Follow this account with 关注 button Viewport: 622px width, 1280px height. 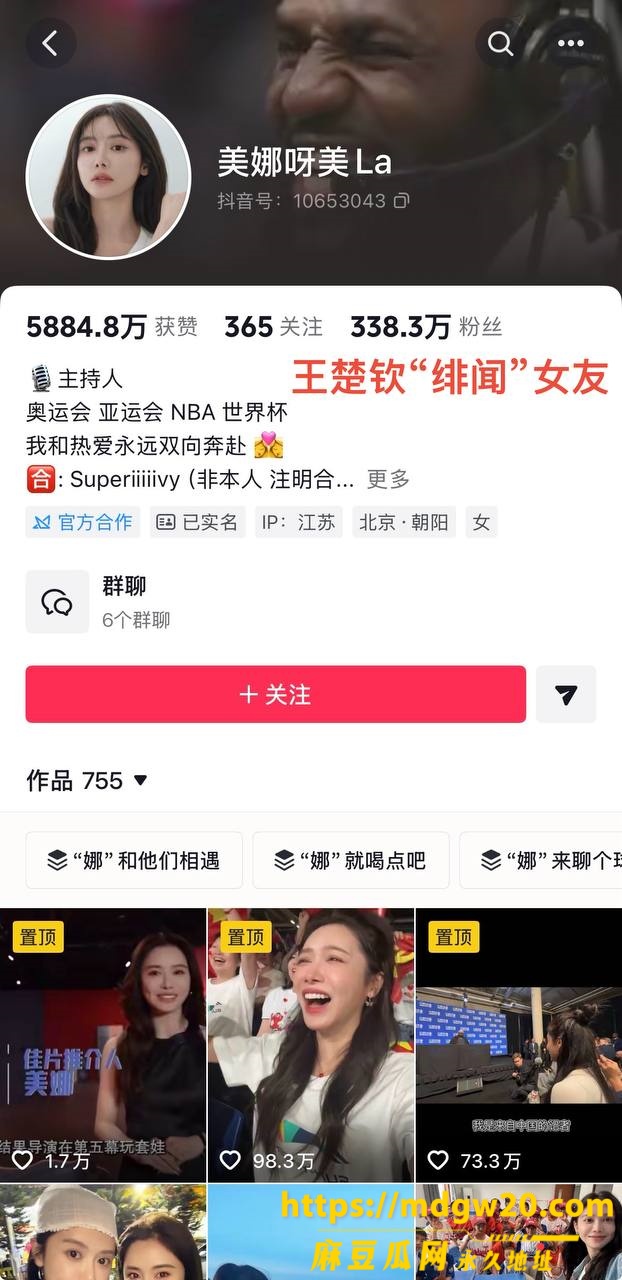point(276,694)
